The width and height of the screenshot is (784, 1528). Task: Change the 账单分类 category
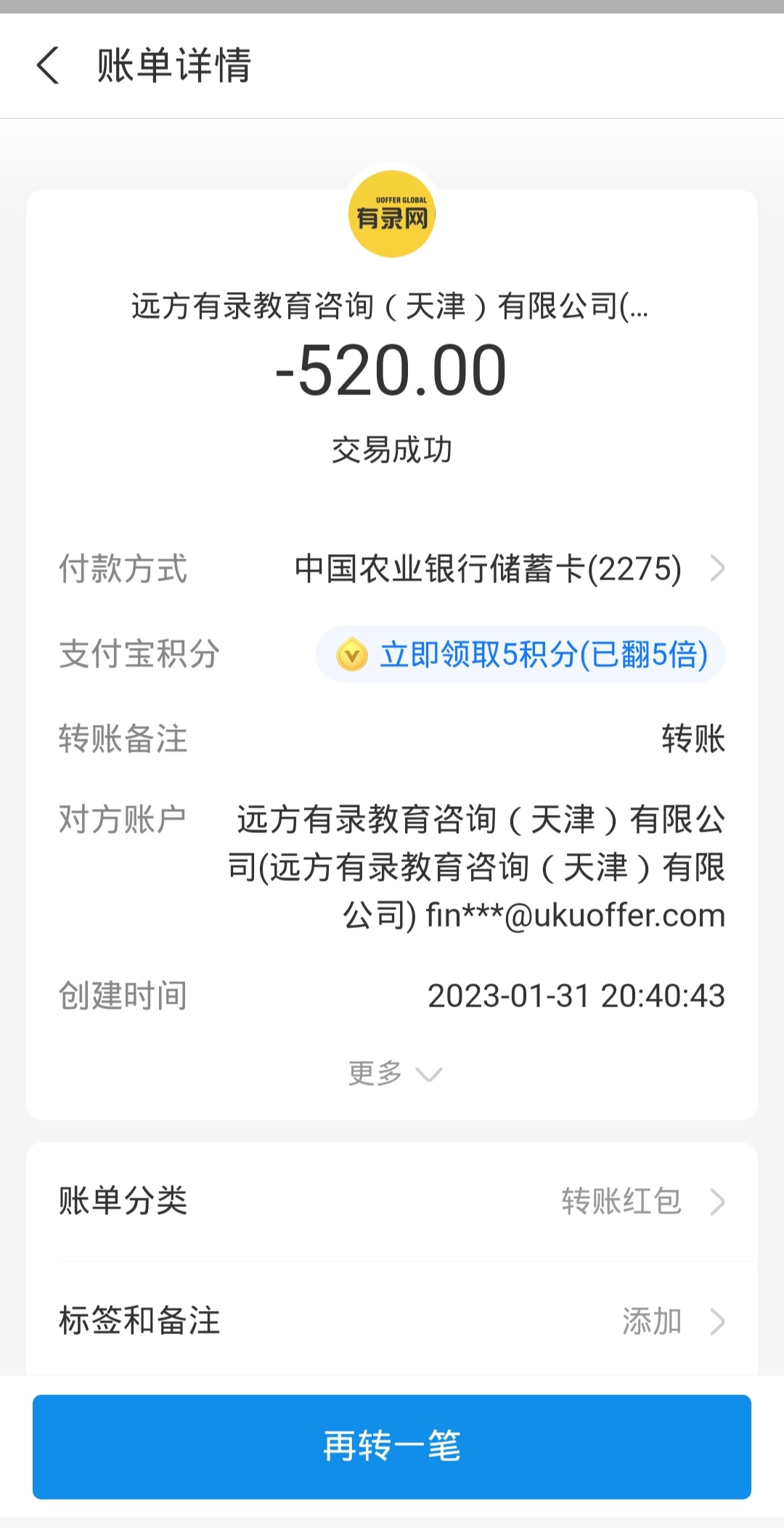pos(392,1201)
